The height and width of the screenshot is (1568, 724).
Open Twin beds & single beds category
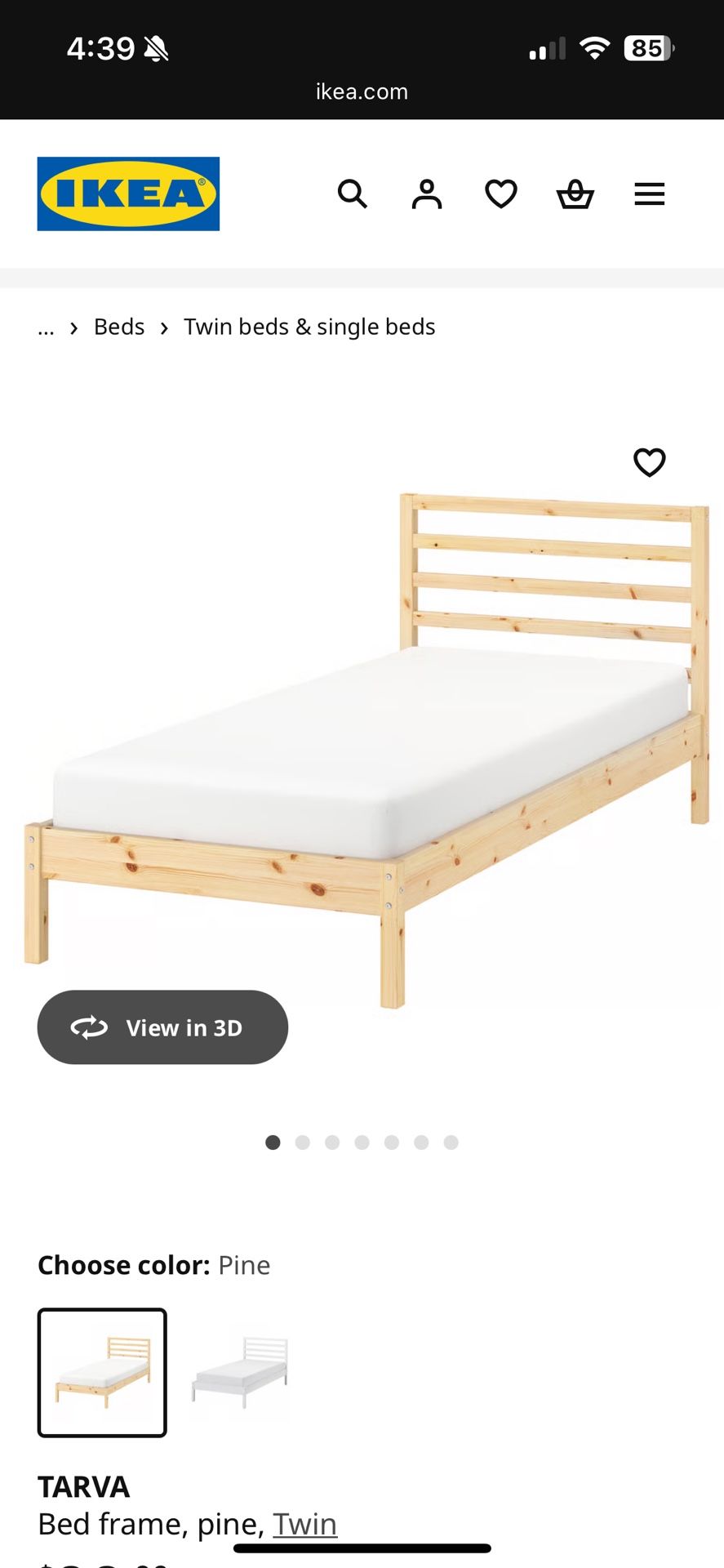click(x=309, y=326)
